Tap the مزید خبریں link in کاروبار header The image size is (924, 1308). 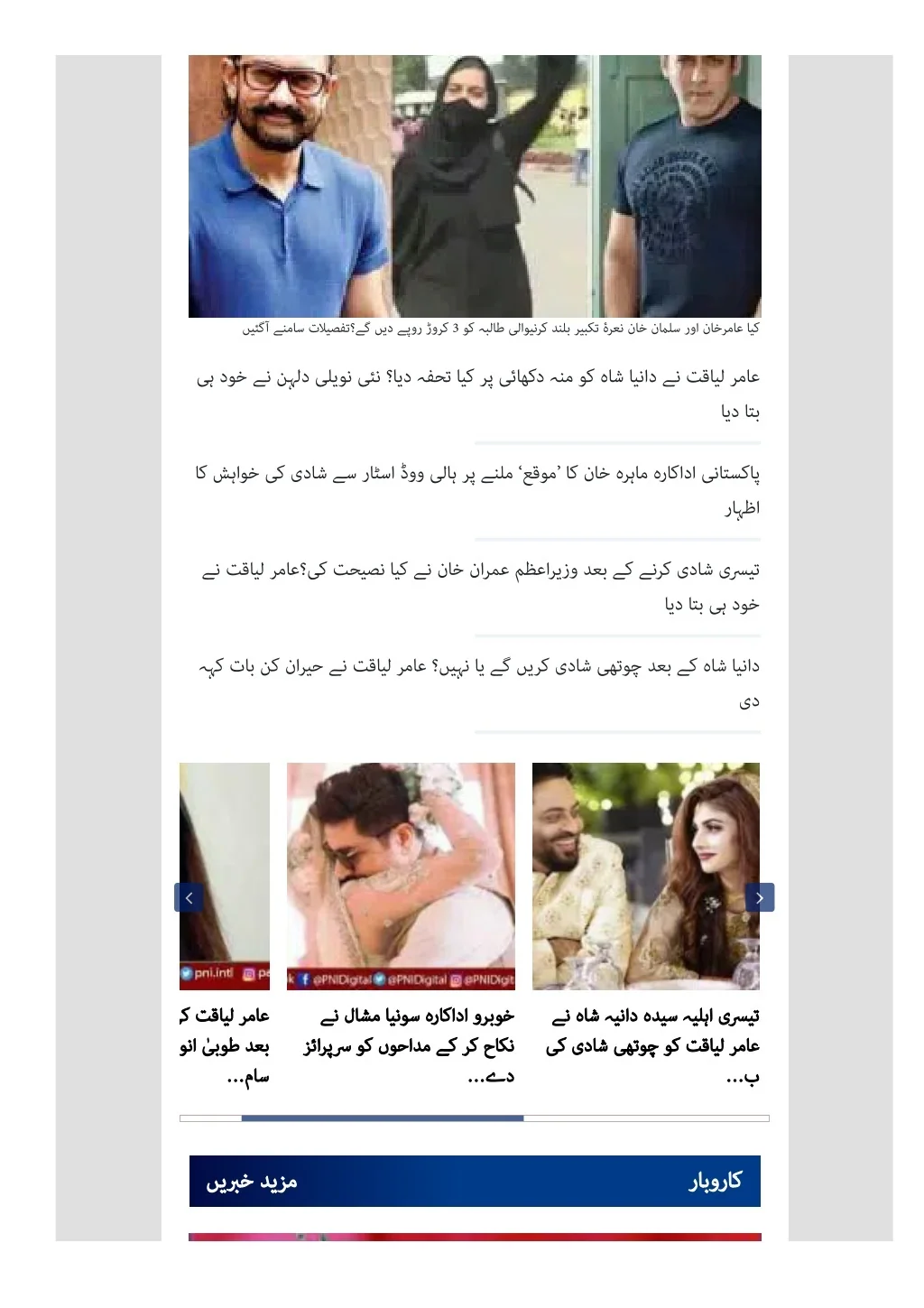pyautogui.click(x=252, y=1182)
